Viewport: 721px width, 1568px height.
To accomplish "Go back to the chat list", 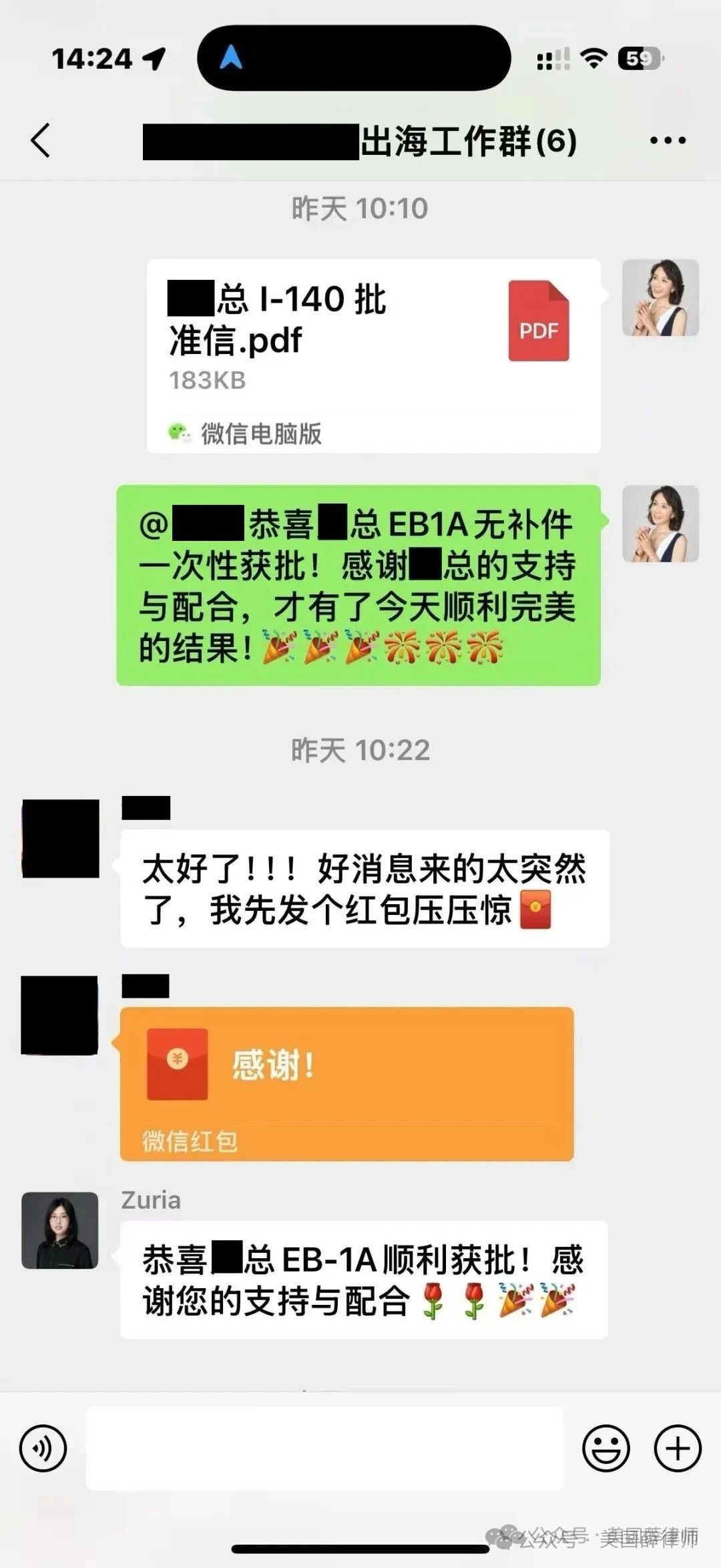I will [41, 140].
